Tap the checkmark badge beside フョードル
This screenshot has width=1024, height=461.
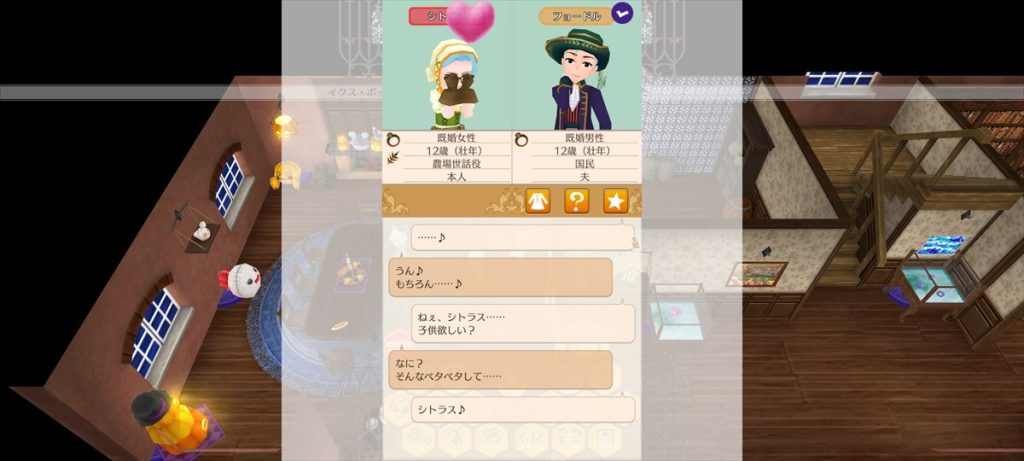623,14
